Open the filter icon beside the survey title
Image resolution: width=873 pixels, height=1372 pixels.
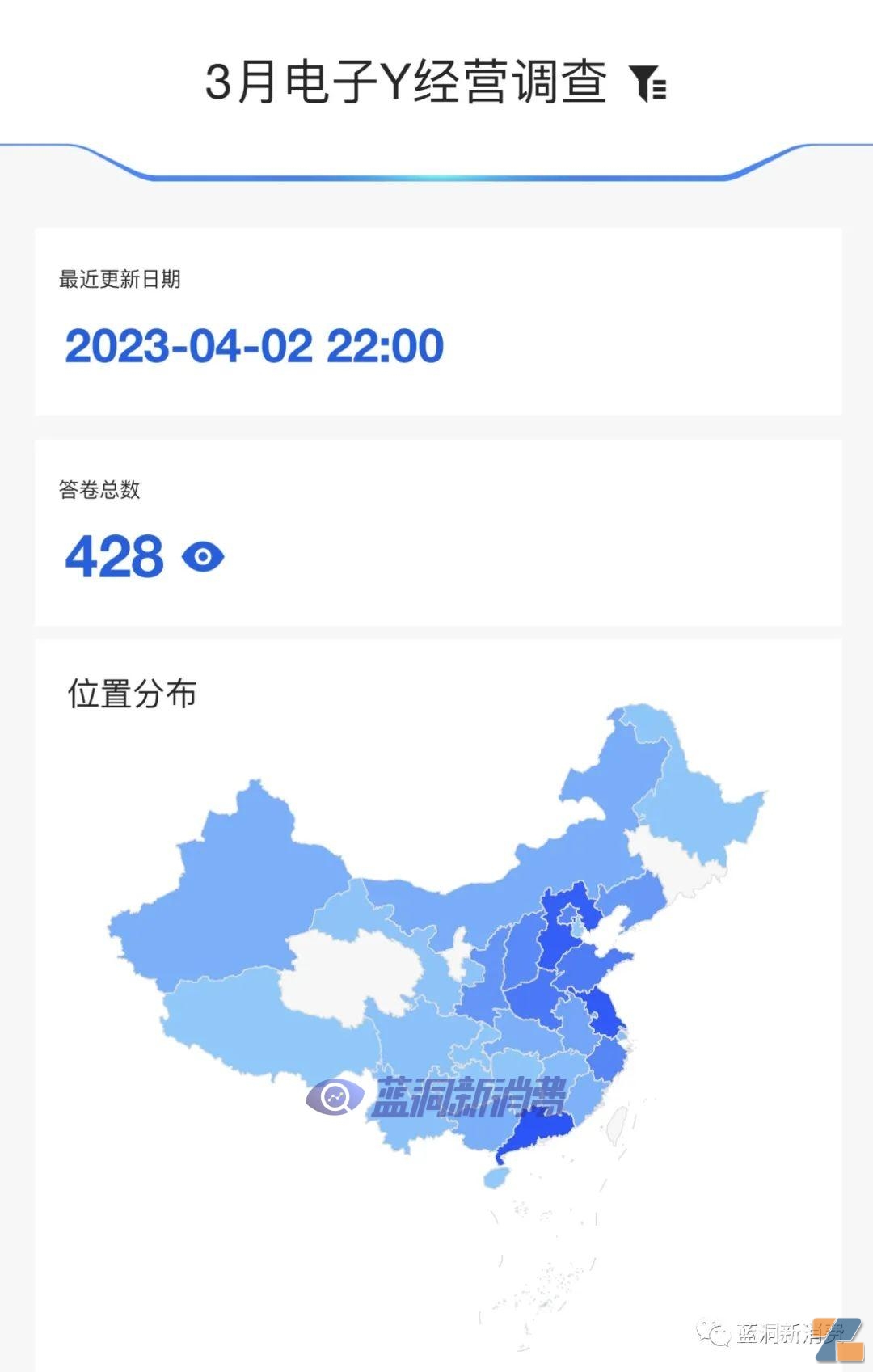point(648,83)
